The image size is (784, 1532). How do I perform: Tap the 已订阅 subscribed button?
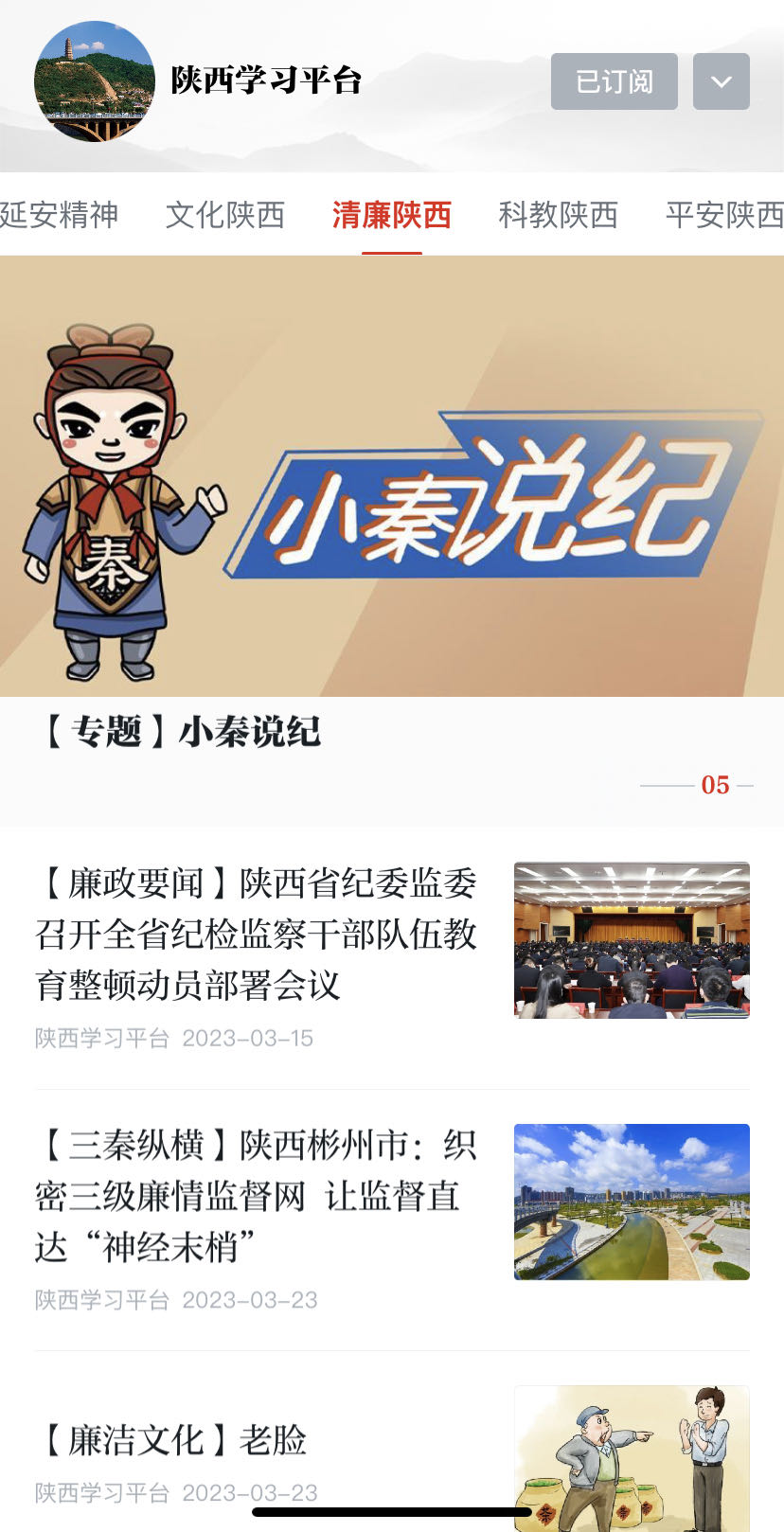pyautogui.click(x=614, y=81)
